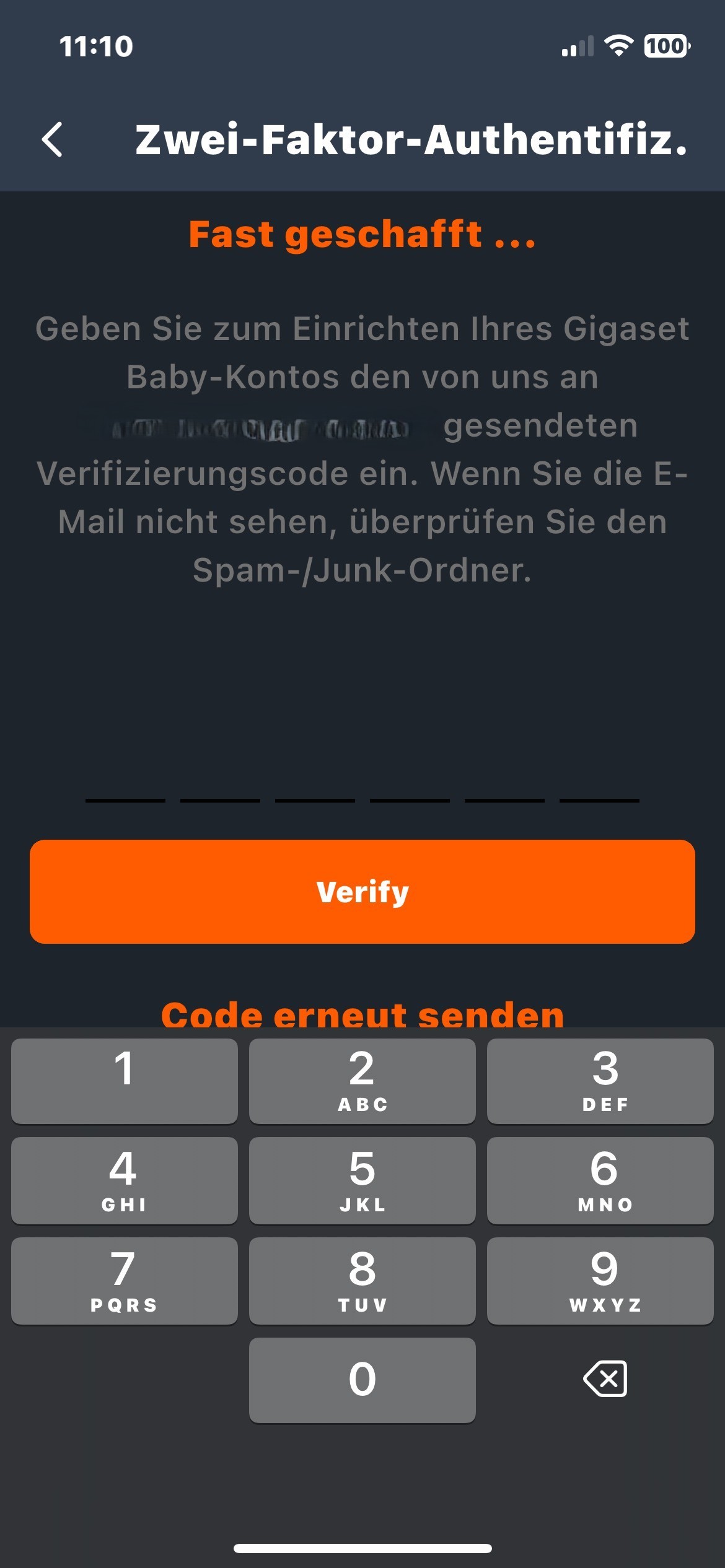Enter digit 8 on the keypad
The height and width of the screenshot is (1568, 725).
pos(362,1281)
